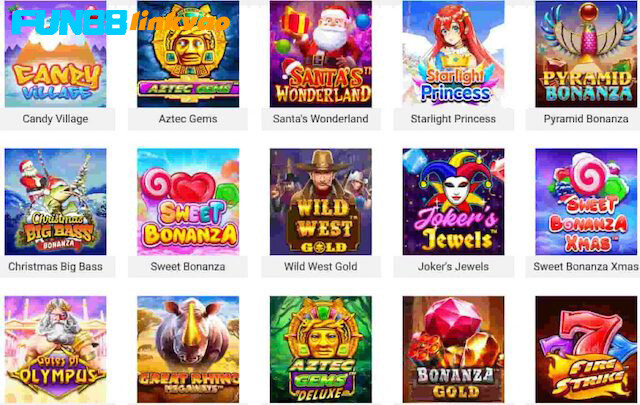Screen dimensions: 640x405
Task: Select the Aztec Gems Deluxe game
Action: pos(320,350)
